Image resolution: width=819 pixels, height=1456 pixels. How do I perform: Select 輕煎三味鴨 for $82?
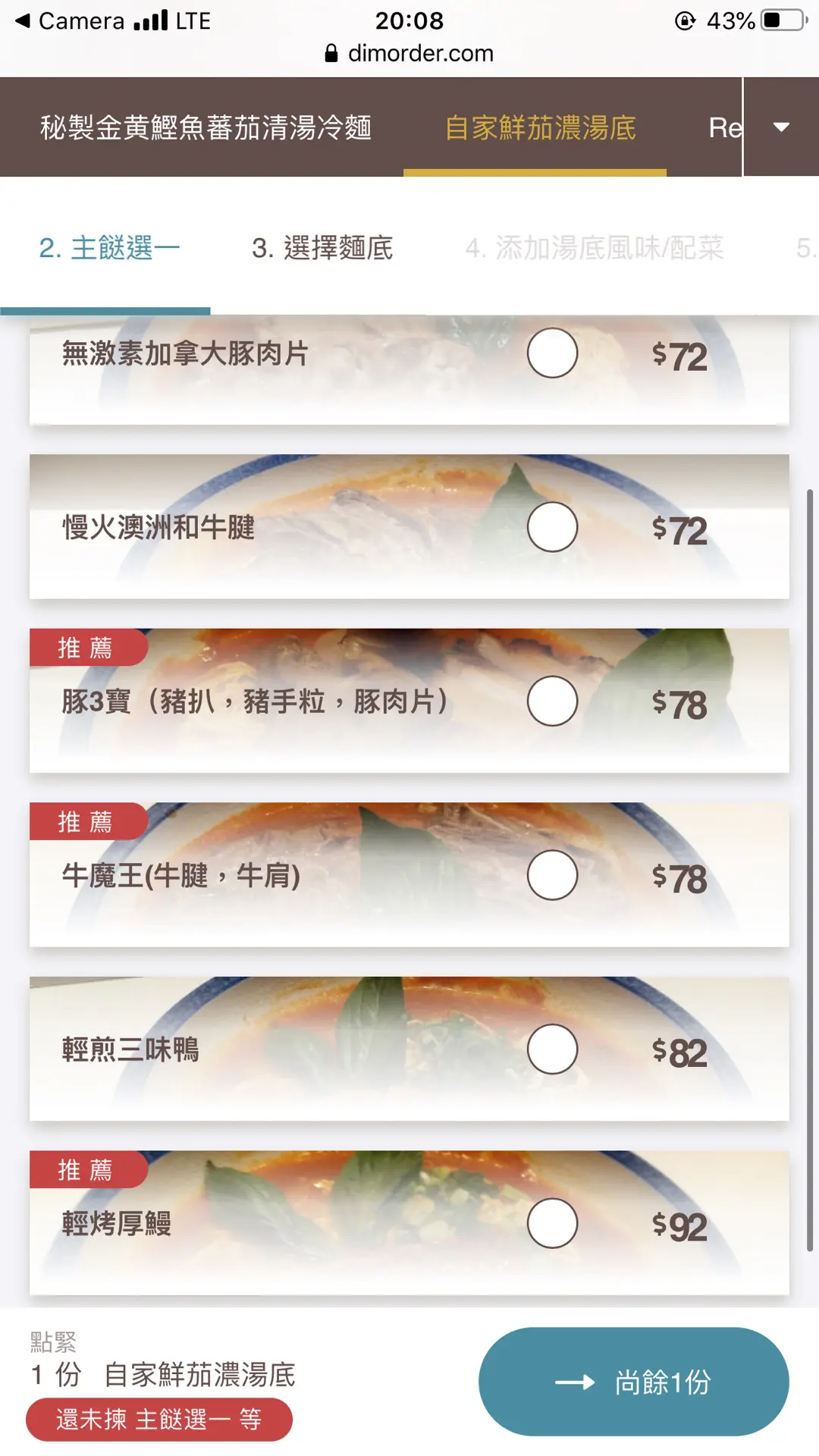pyautogui.click(x=552, y=1050)
